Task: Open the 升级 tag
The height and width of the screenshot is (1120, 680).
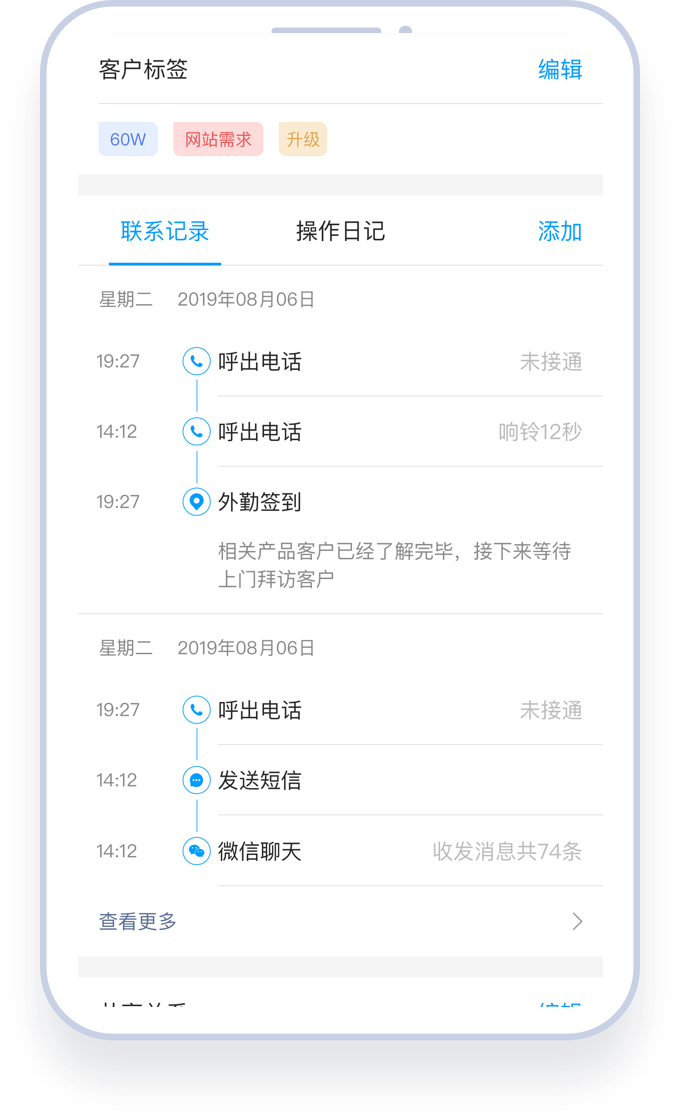Action: [303, 139]
